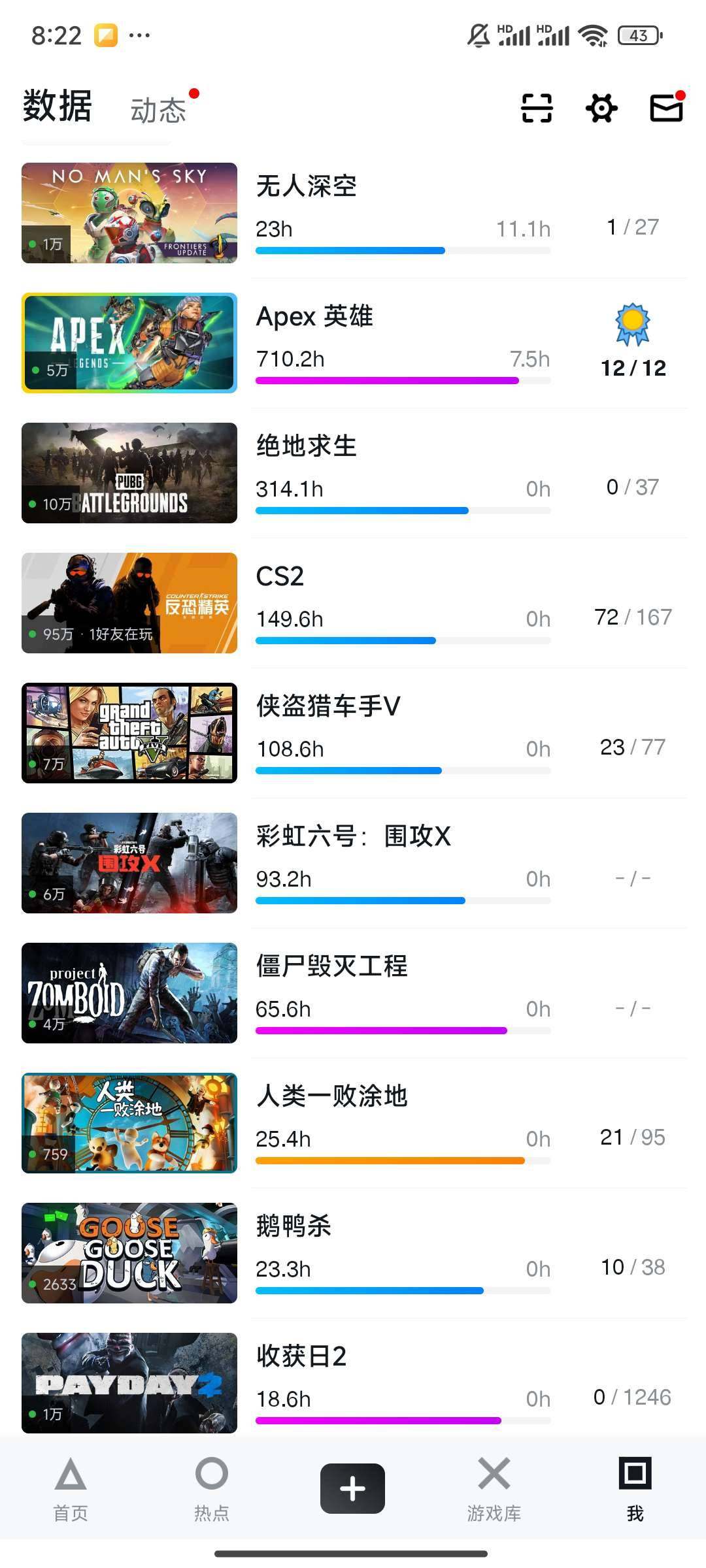
Task: Open the 首页 home icon in bottom bar
Action: (x=70, y=1503)
